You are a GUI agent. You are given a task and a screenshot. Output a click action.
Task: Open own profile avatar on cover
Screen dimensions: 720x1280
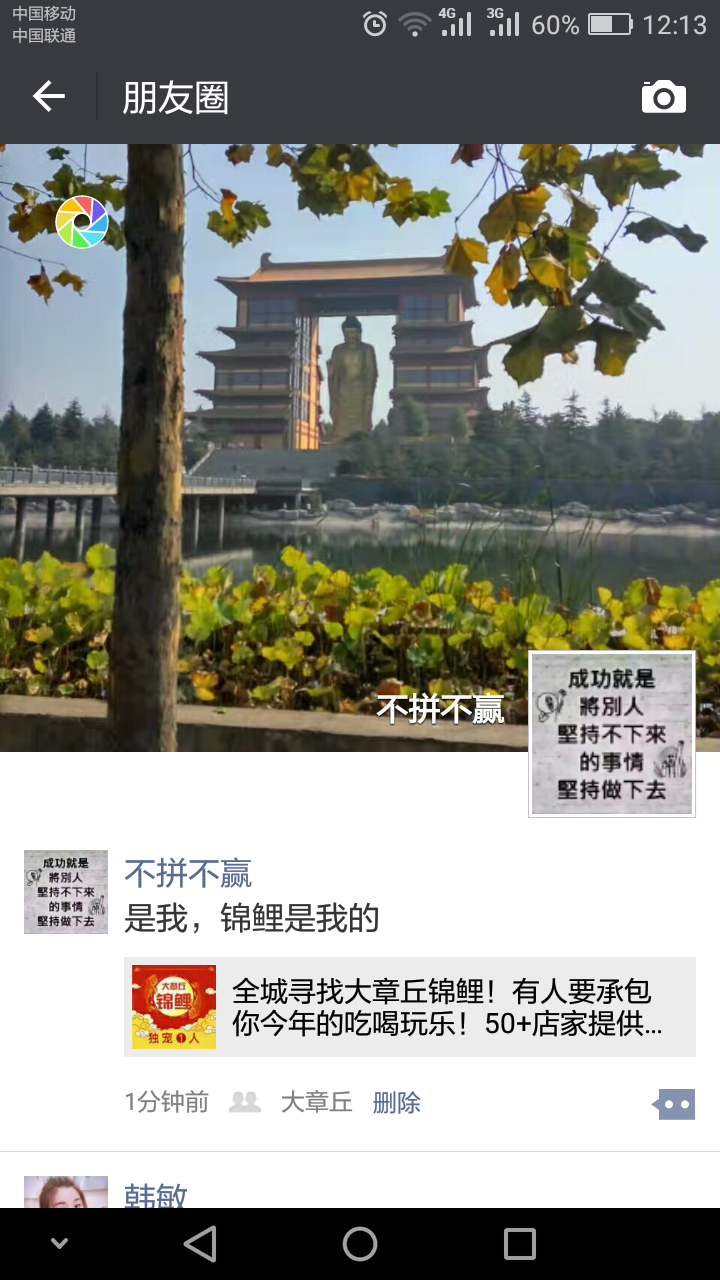coord(611,734)
